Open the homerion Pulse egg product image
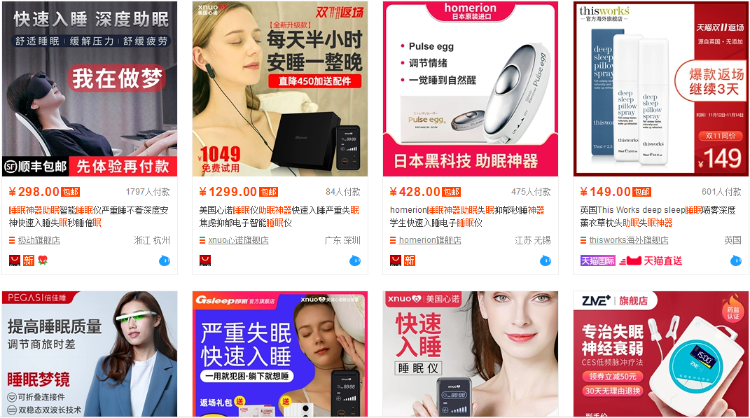The height and width of the screenshot is (418, 750). 470,88
